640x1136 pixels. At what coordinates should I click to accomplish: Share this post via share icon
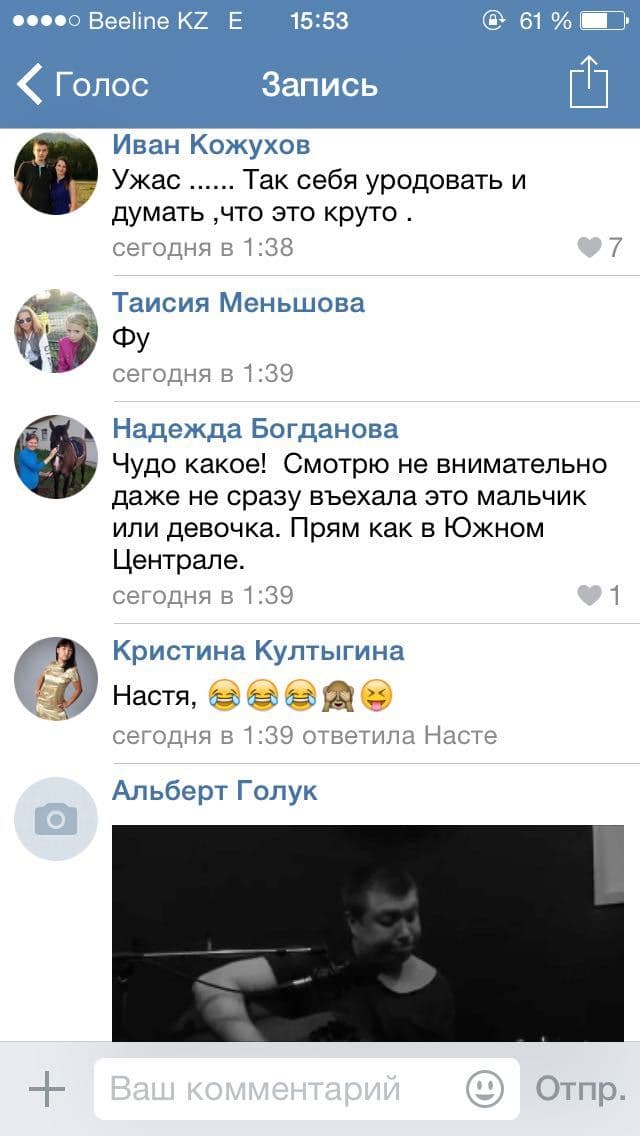[x=589, y=81]
